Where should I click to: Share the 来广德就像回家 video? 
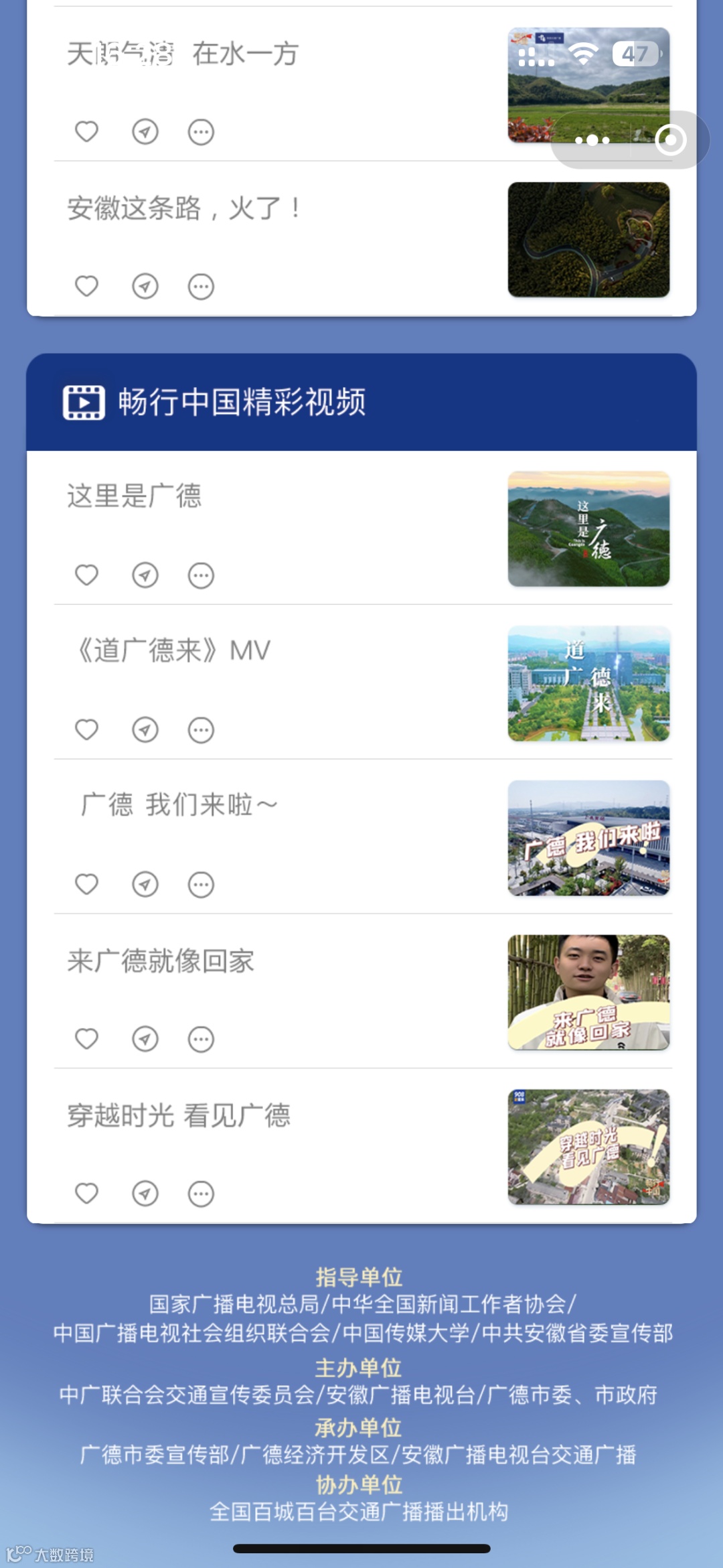[145, 1039]
